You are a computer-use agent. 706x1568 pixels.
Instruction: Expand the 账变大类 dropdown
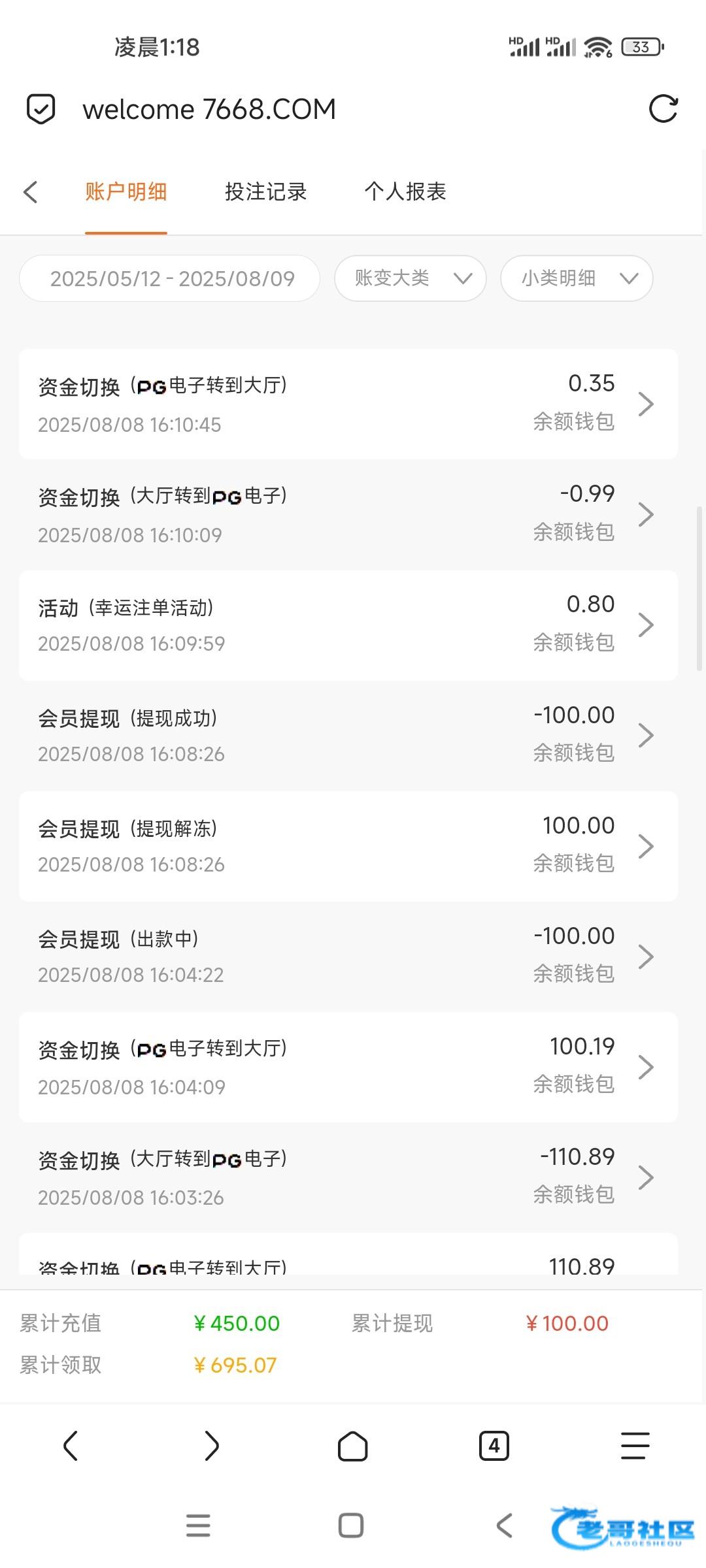coord(410,279)
